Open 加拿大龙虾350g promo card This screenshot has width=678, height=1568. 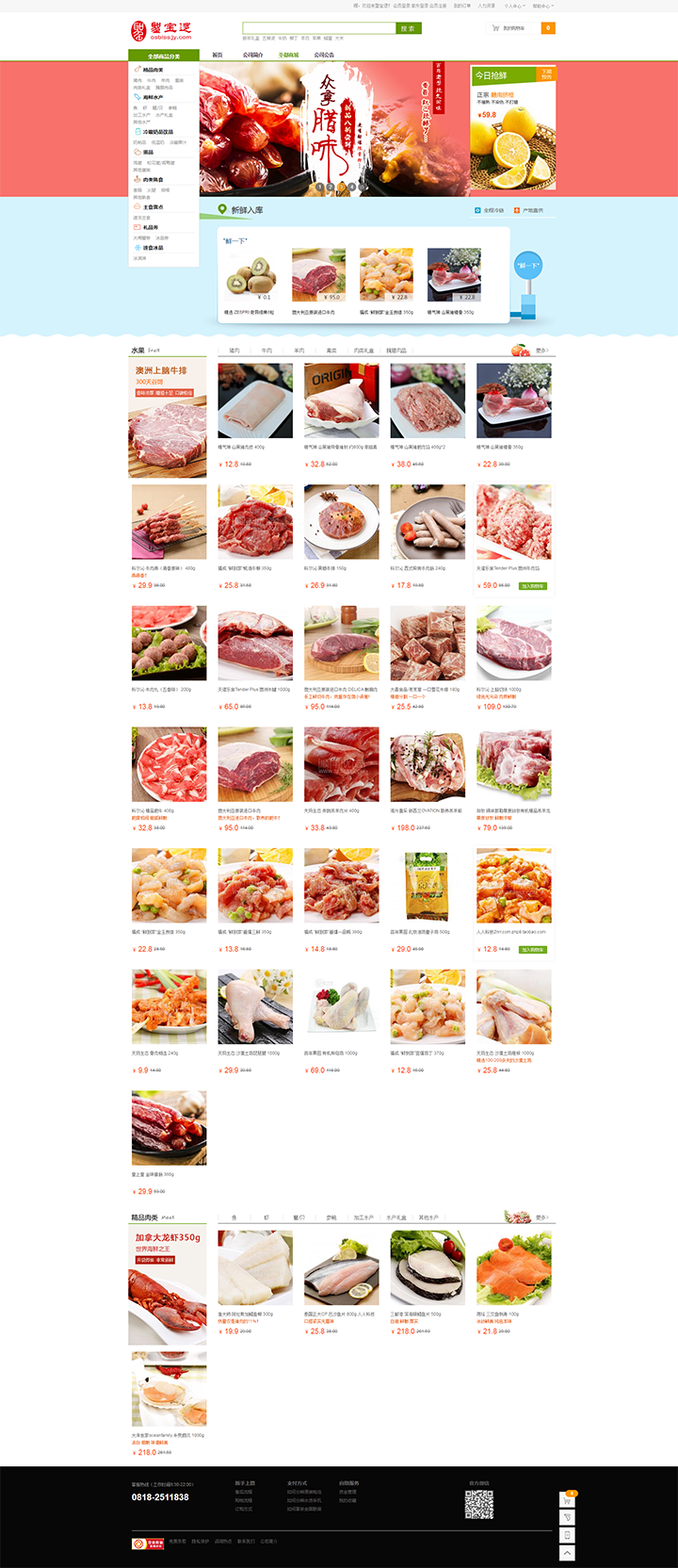click(168, 1286)
